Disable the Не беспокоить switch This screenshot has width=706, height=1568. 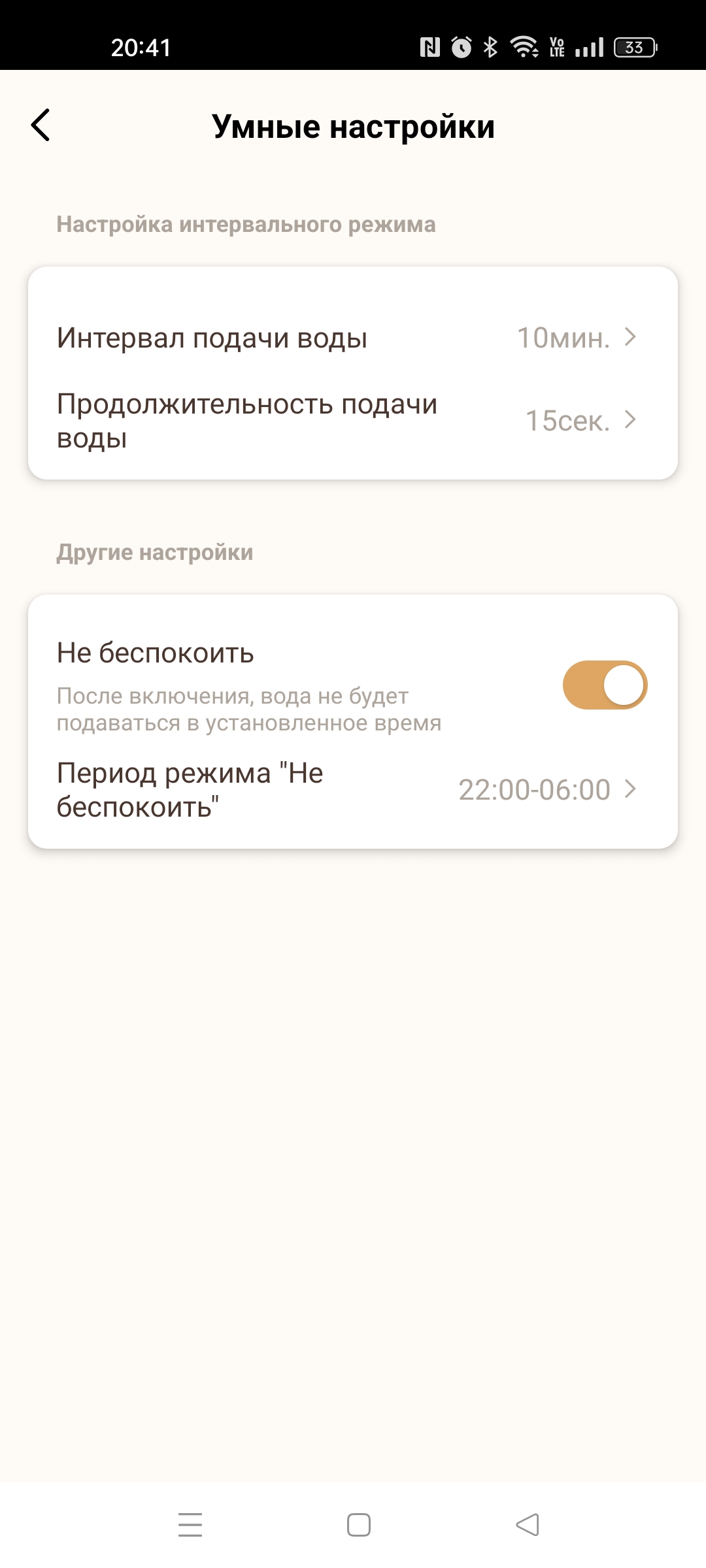[x=605, y=685]
